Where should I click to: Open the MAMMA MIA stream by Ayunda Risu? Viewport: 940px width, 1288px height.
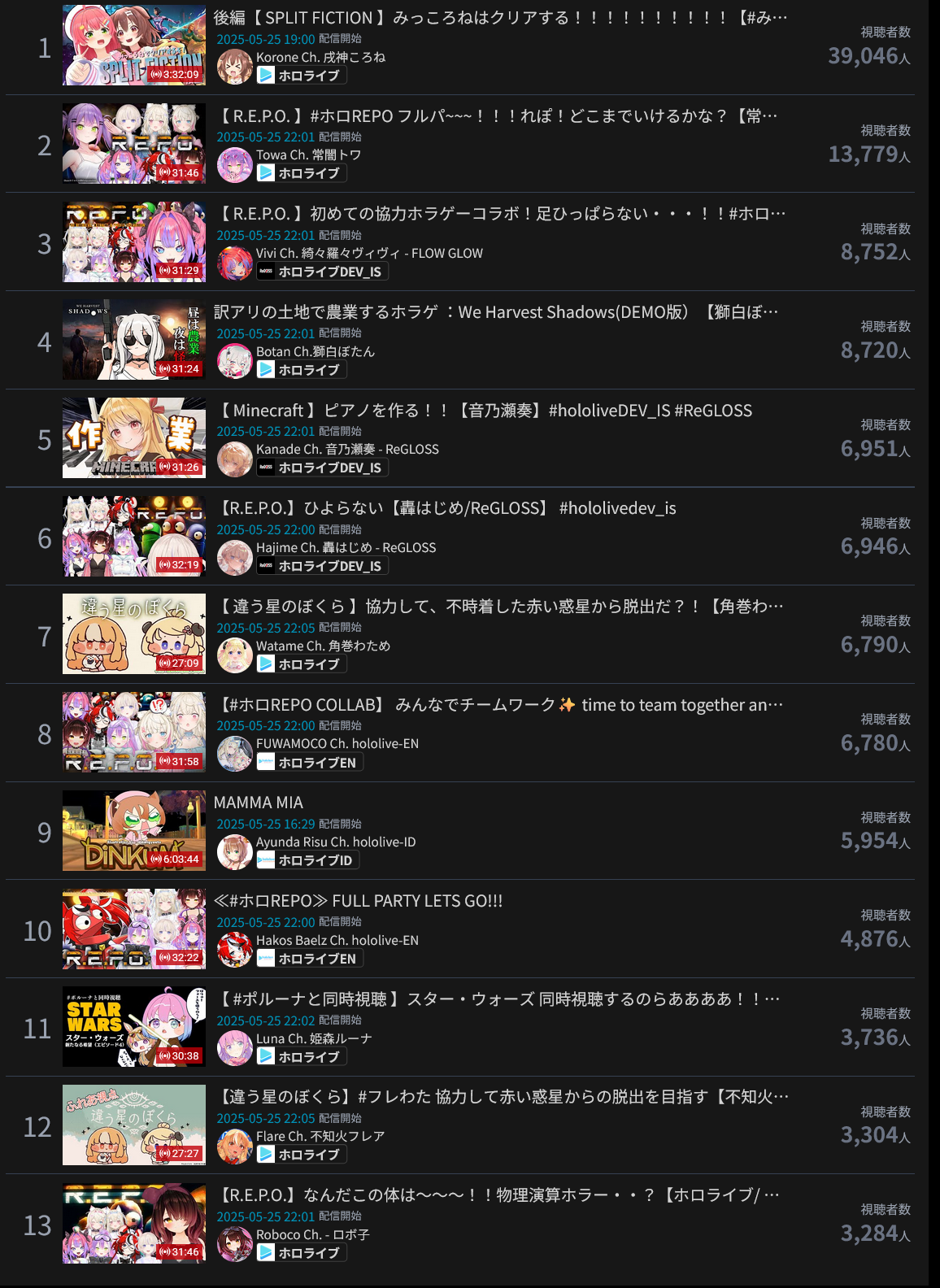tap(259, 803)
